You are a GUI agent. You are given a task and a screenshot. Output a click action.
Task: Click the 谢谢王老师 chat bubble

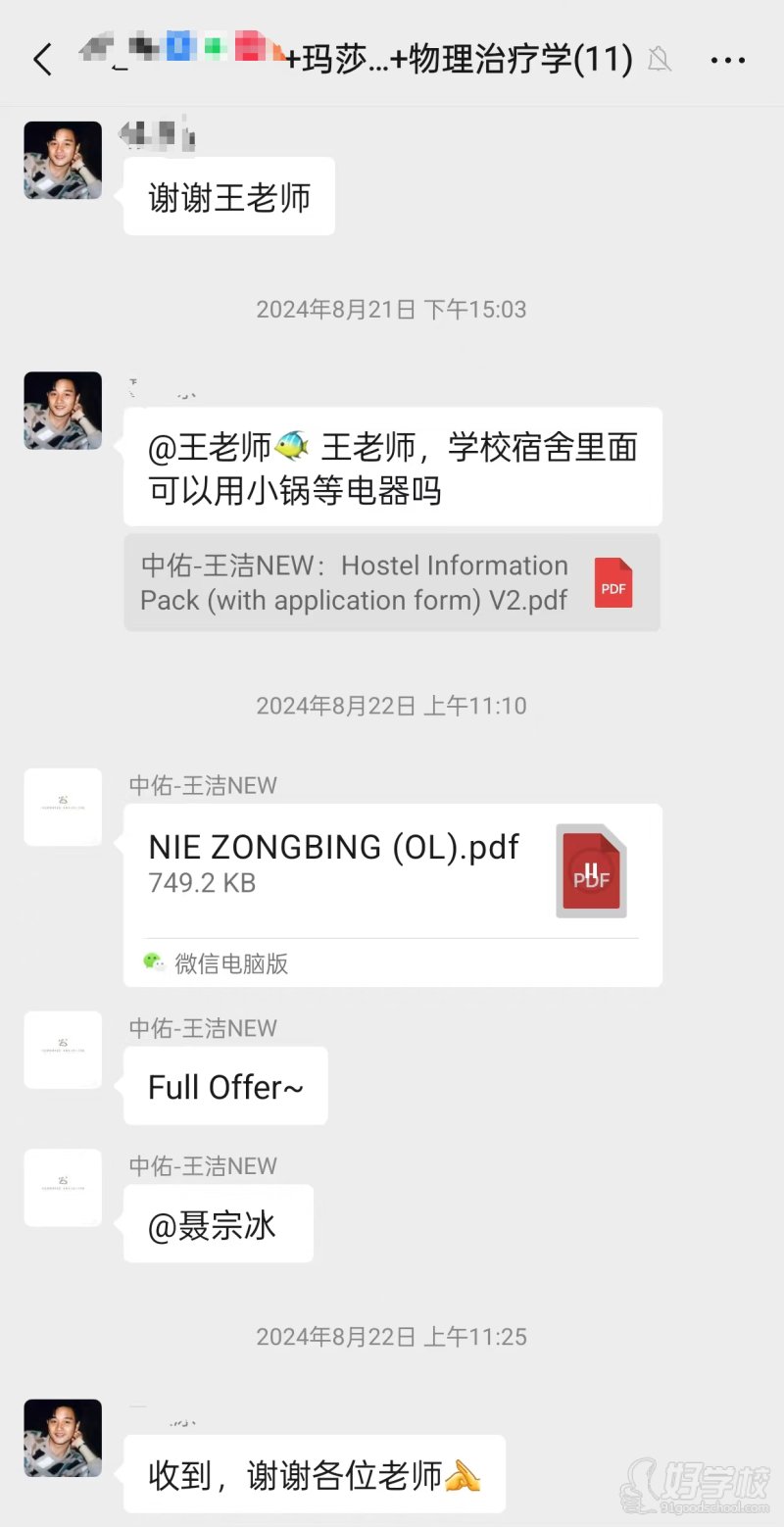pos(228,196)
